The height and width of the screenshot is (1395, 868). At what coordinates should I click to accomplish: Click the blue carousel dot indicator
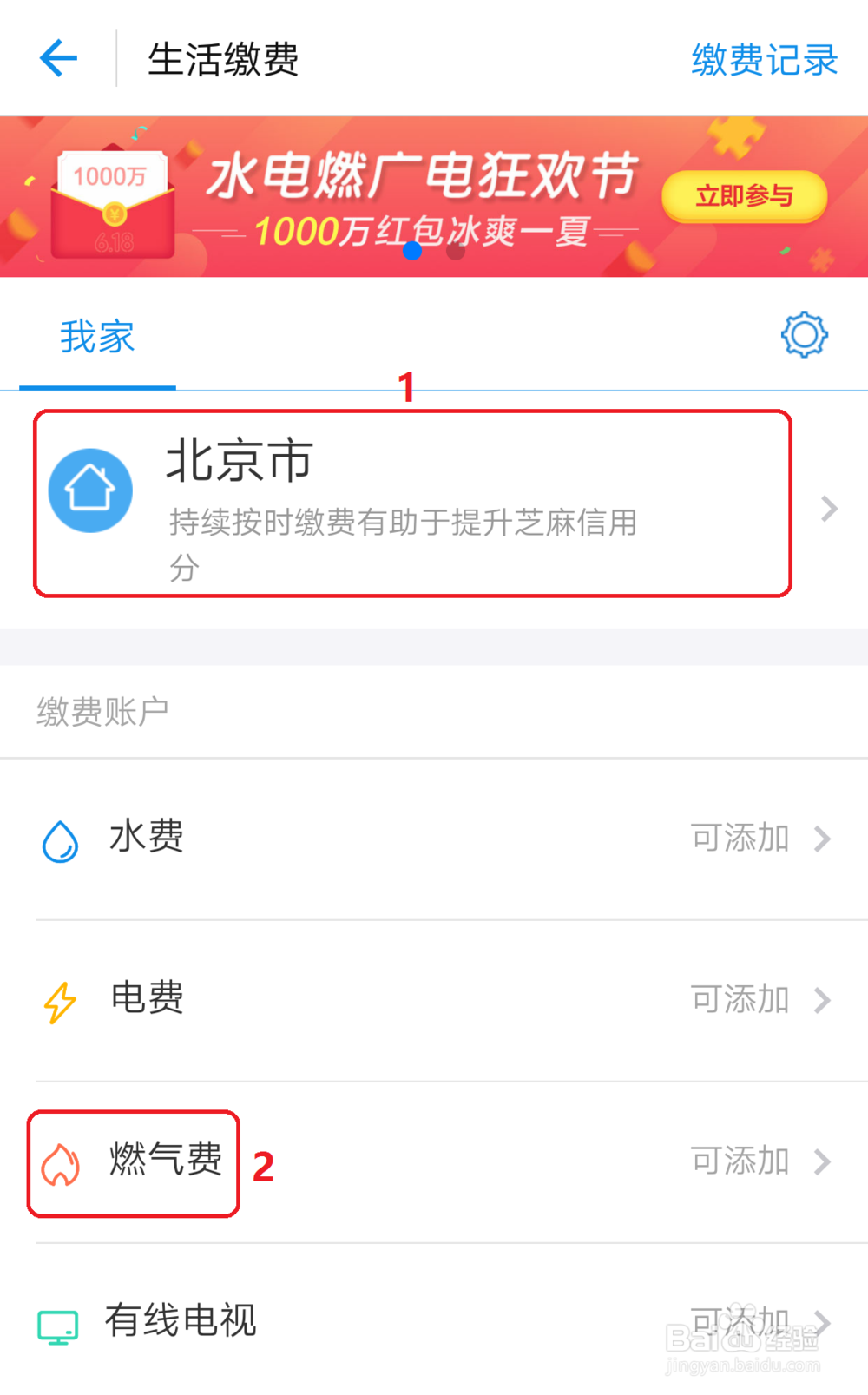pyautogui.click(x=411, y=252)
